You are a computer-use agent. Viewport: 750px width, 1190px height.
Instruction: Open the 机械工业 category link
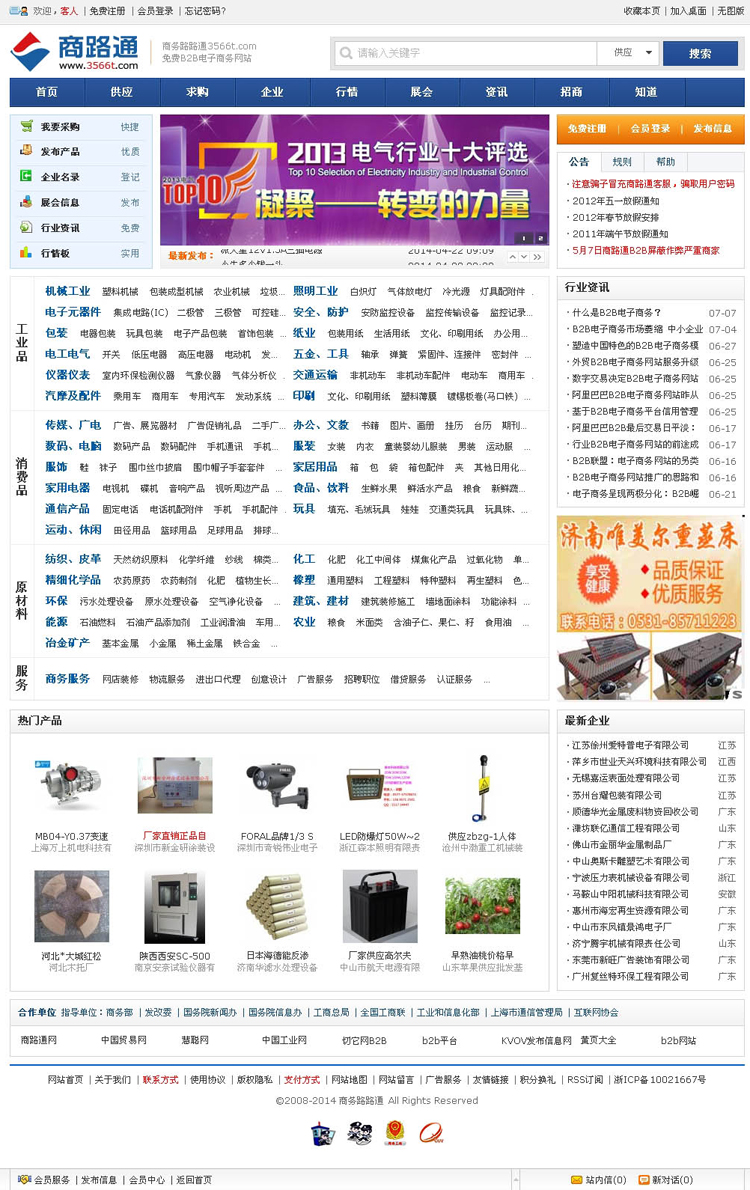tap(67, 291)
